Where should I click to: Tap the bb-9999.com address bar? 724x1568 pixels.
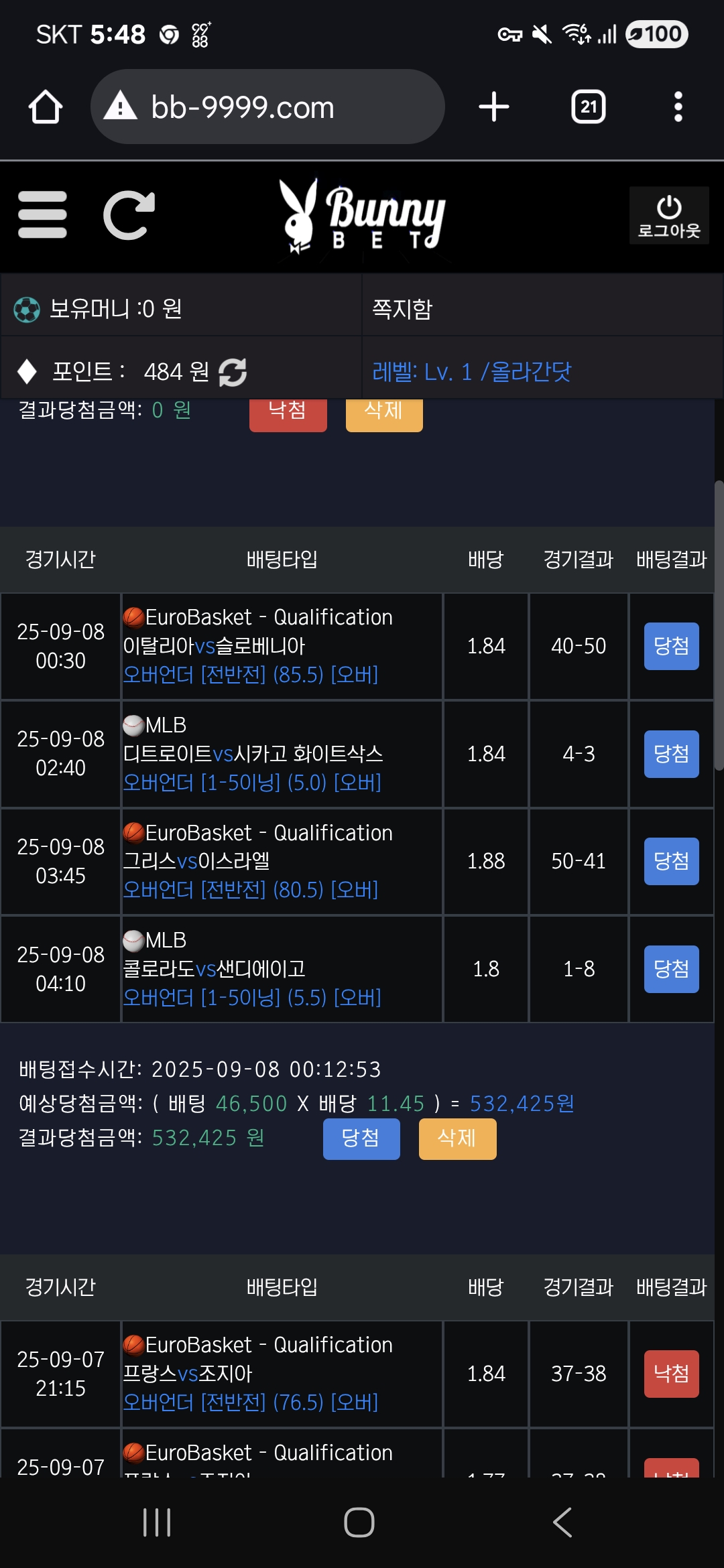(268, 107)
